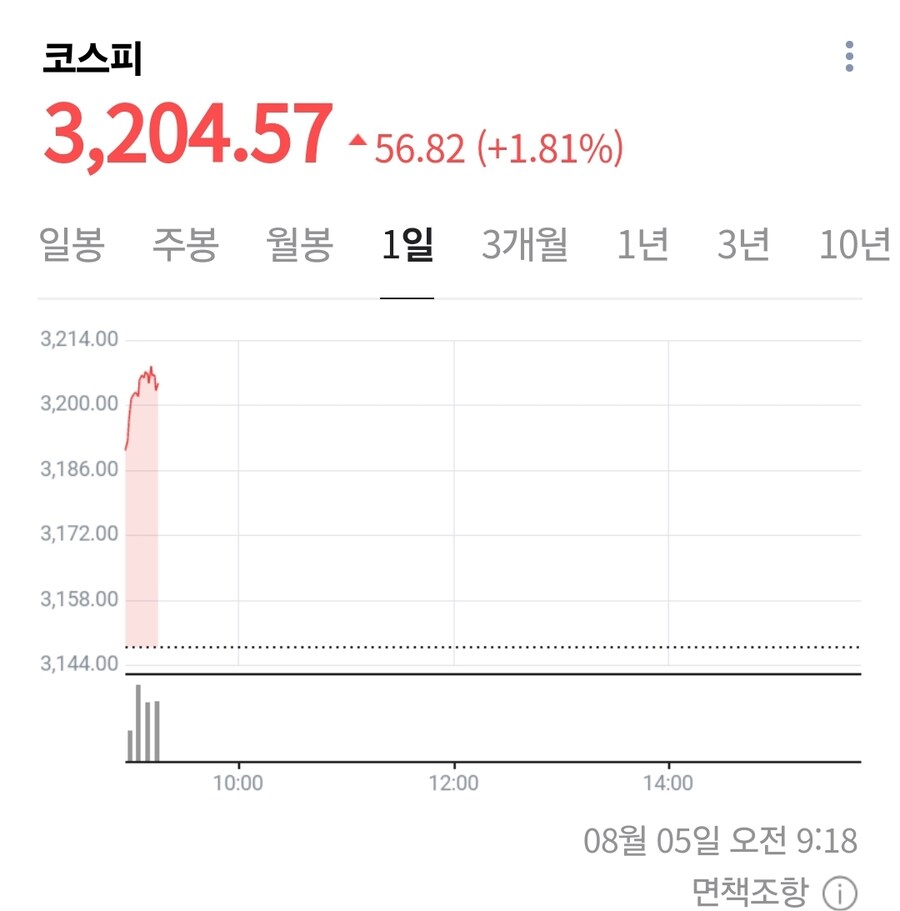This screenshot has width=900, height=911.
Task: Open the 1년 chart view
Action: 646,243
